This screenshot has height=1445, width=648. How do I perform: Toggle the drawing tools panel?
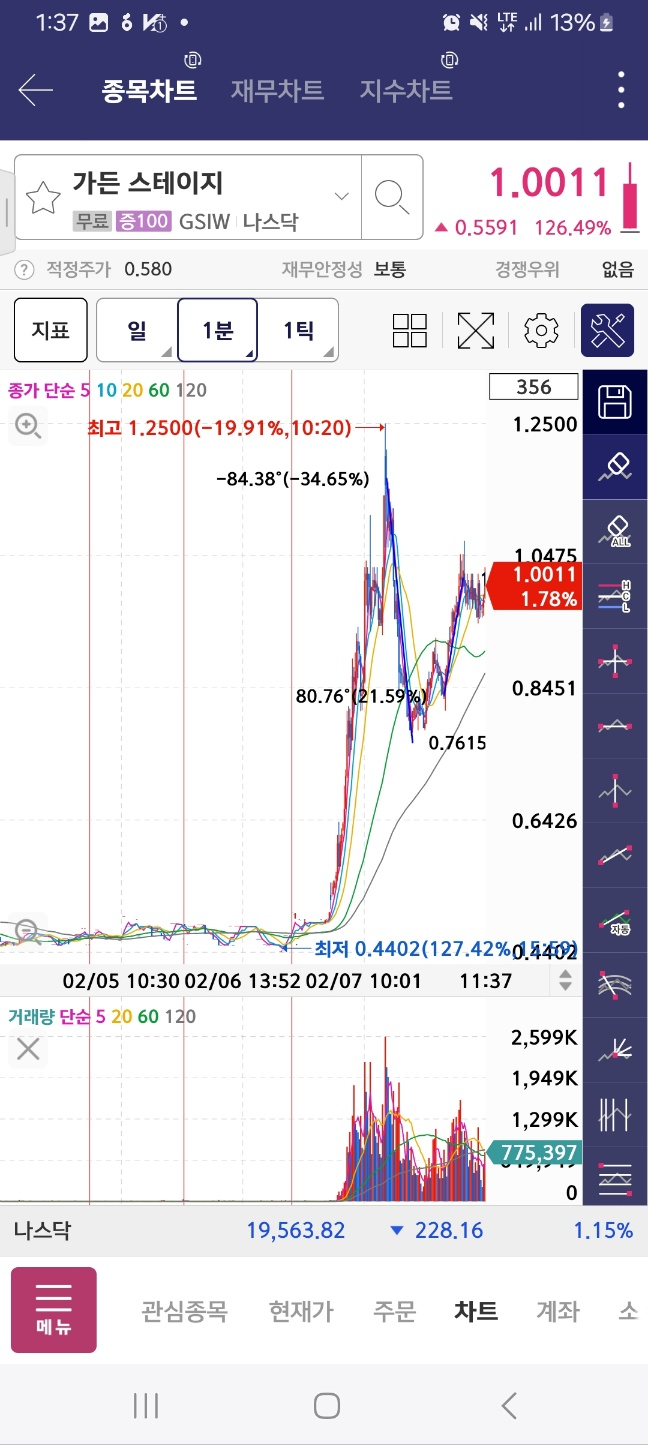tap(608, 330)
